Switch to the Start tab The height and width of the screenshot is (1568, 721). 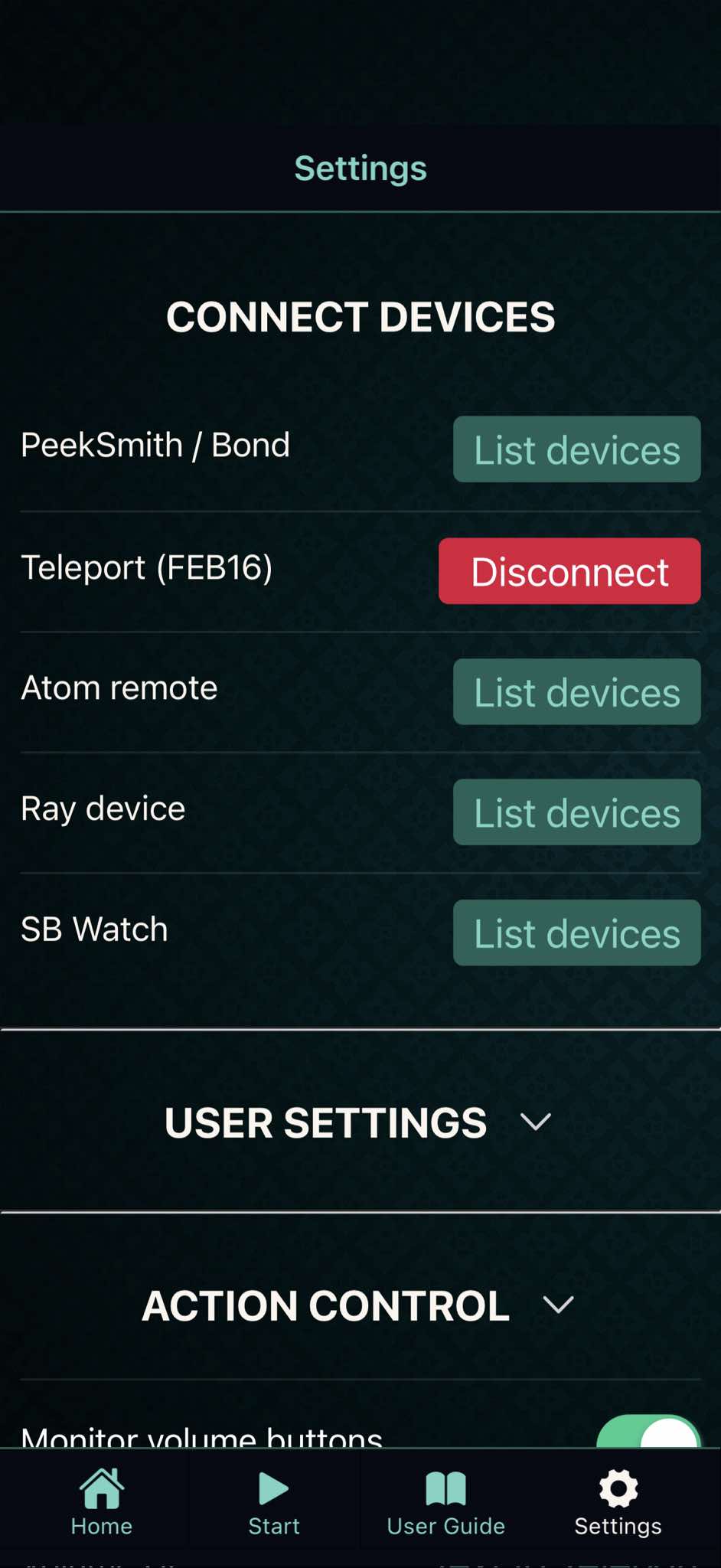tap(273, 1501)
